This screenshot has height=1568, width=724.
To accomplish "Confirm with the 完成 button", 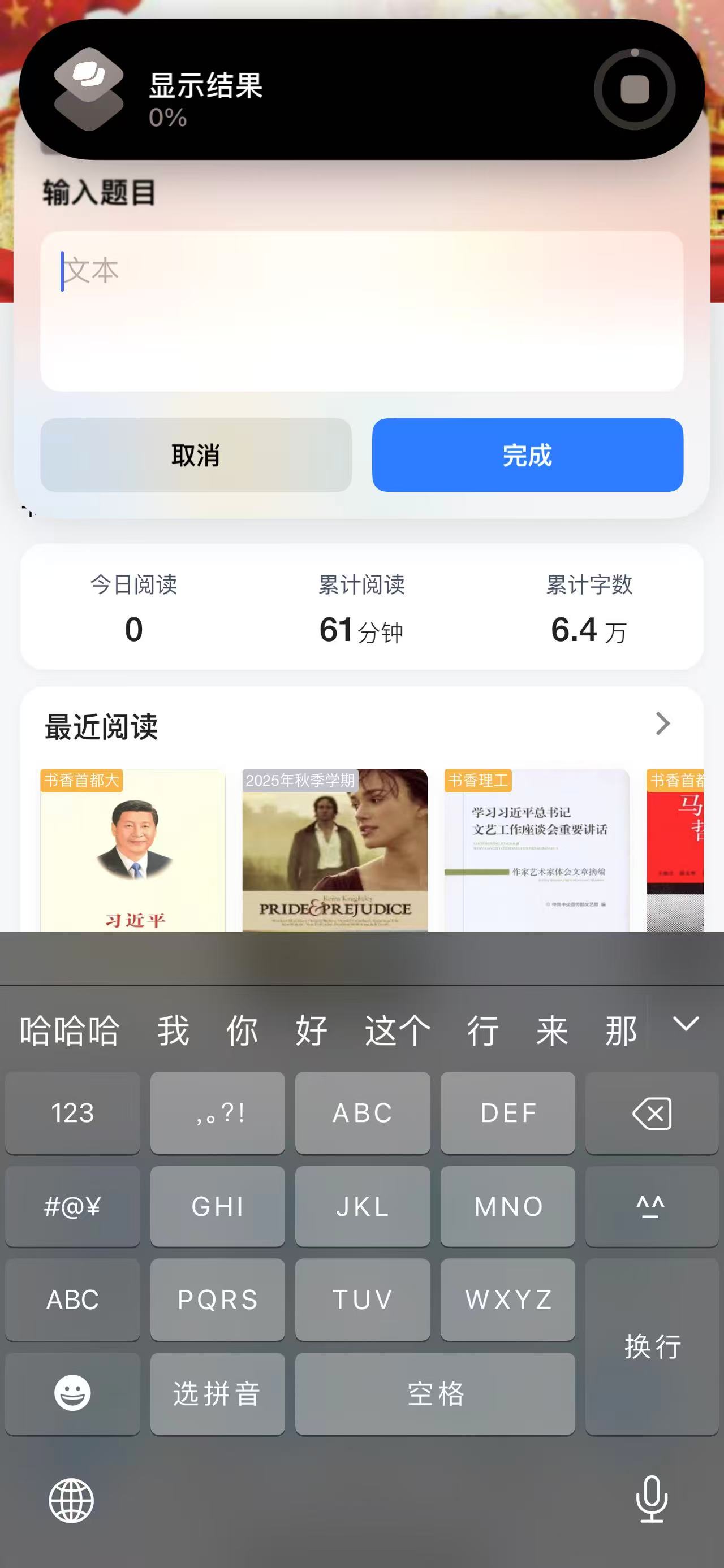I will (x=527, y=454).
